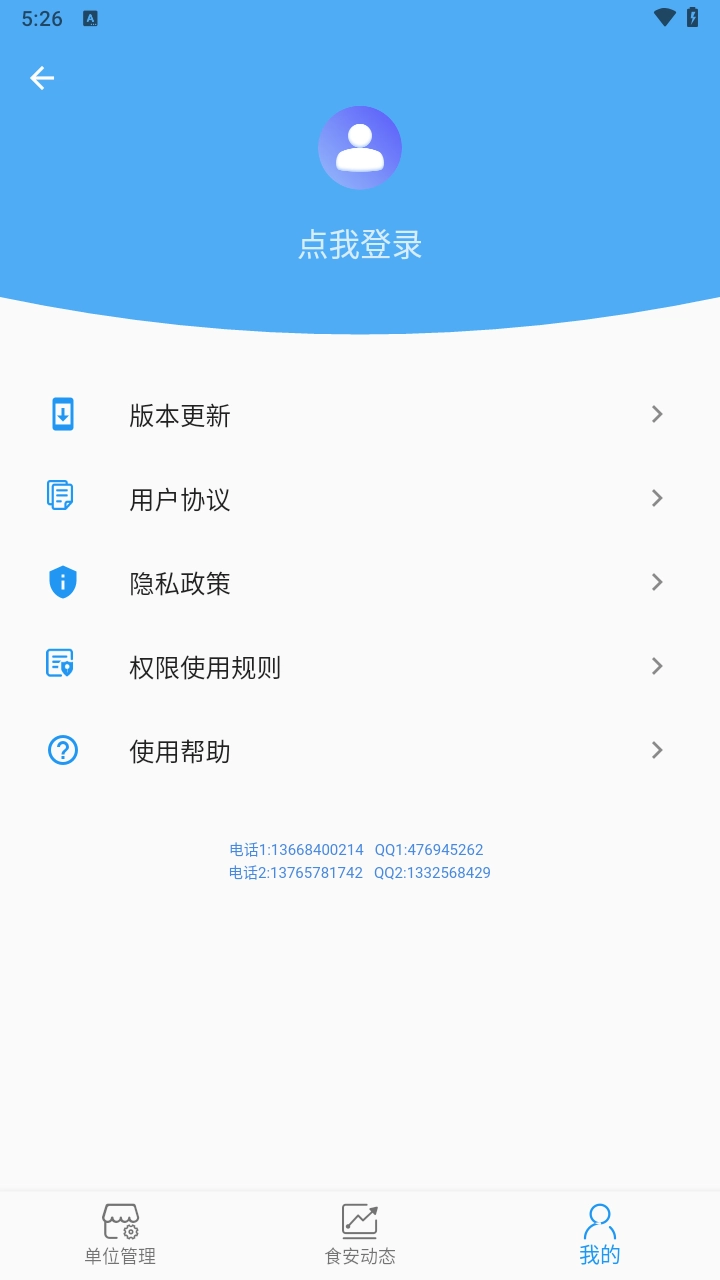Open 权限使用规则 permission rules
Viewport: 720px width, 1280px height.
358,667
